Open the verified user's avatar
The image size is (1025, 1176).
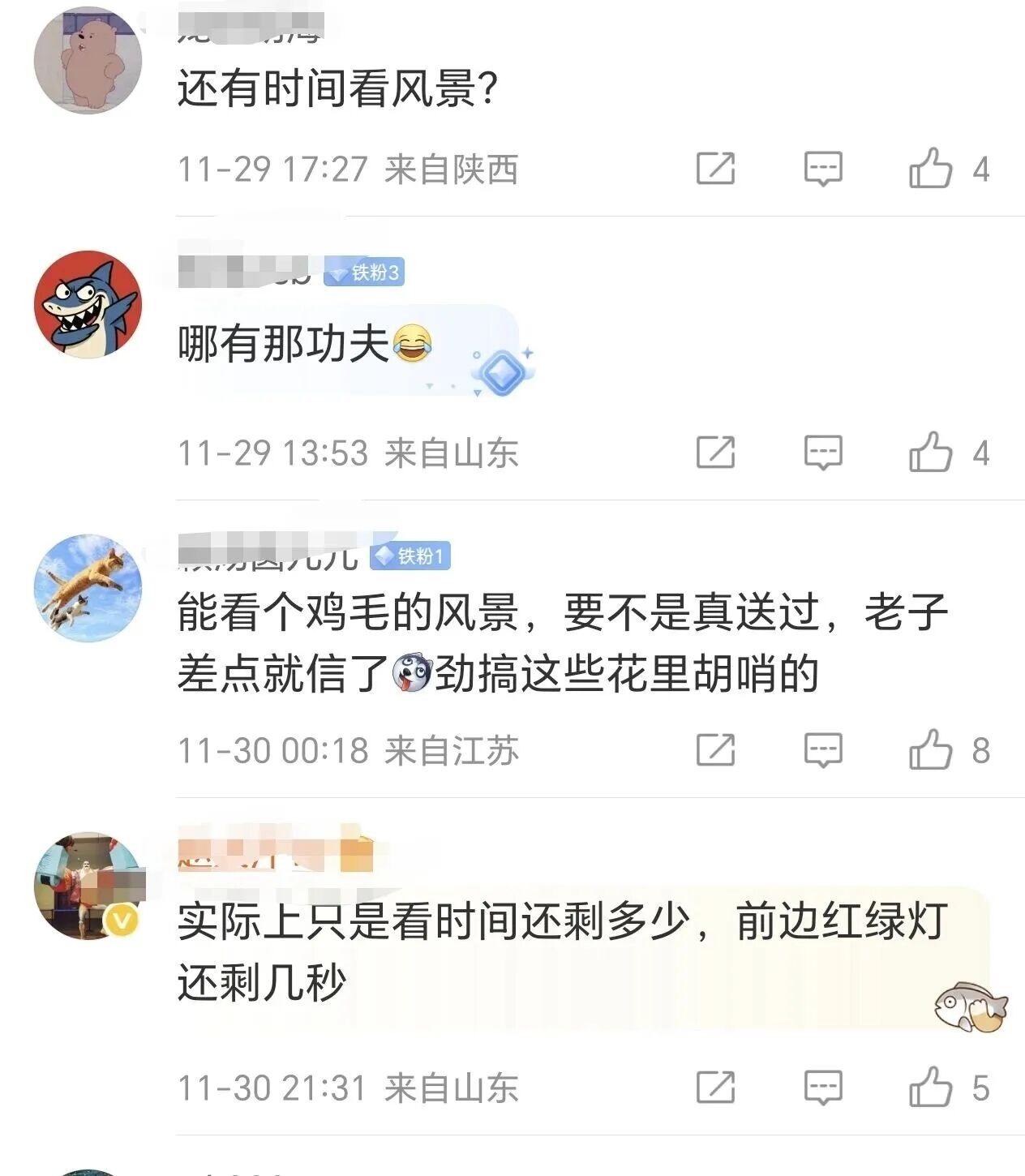coord(88,886)
